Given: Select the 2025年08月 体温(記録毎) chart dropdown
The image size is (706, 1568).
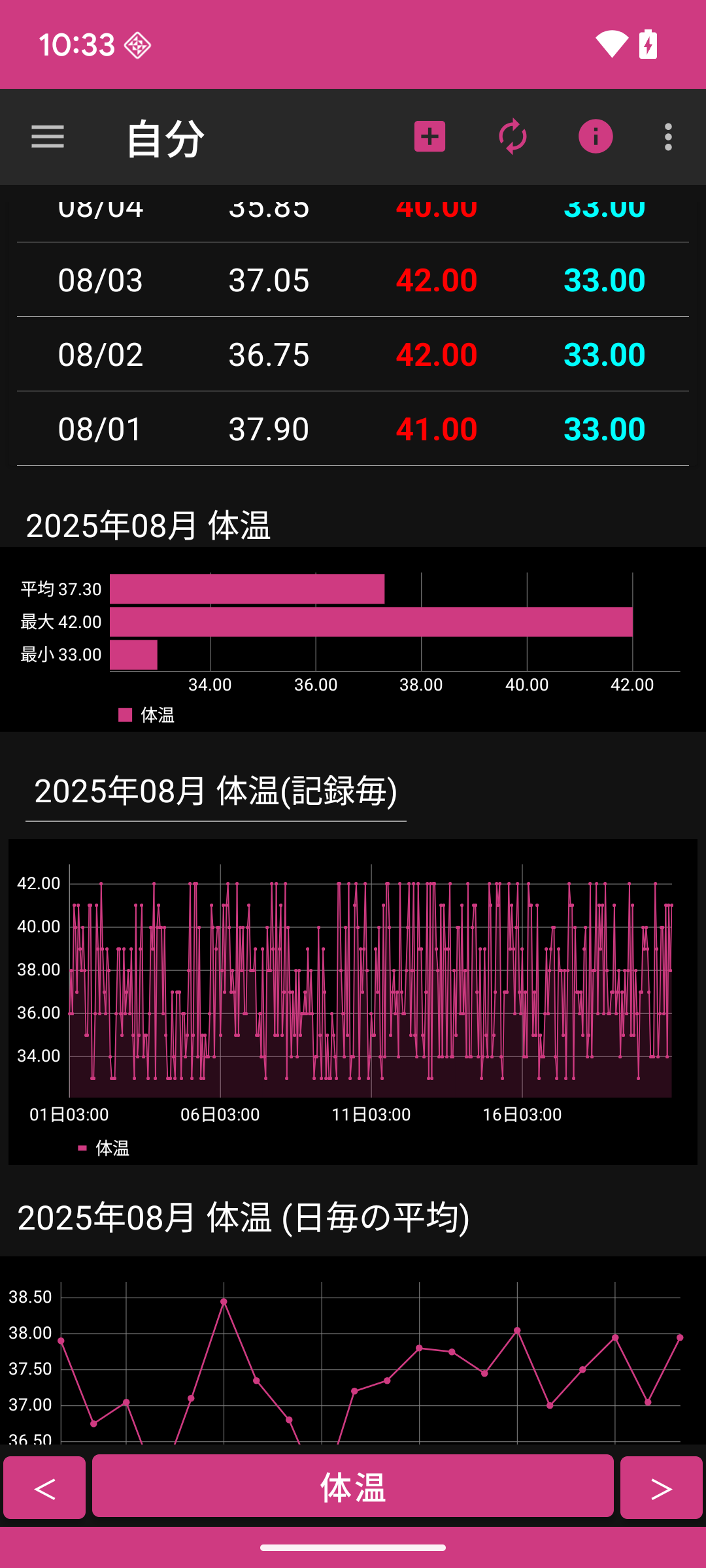Looking at the screenshot, I should 216,792.
